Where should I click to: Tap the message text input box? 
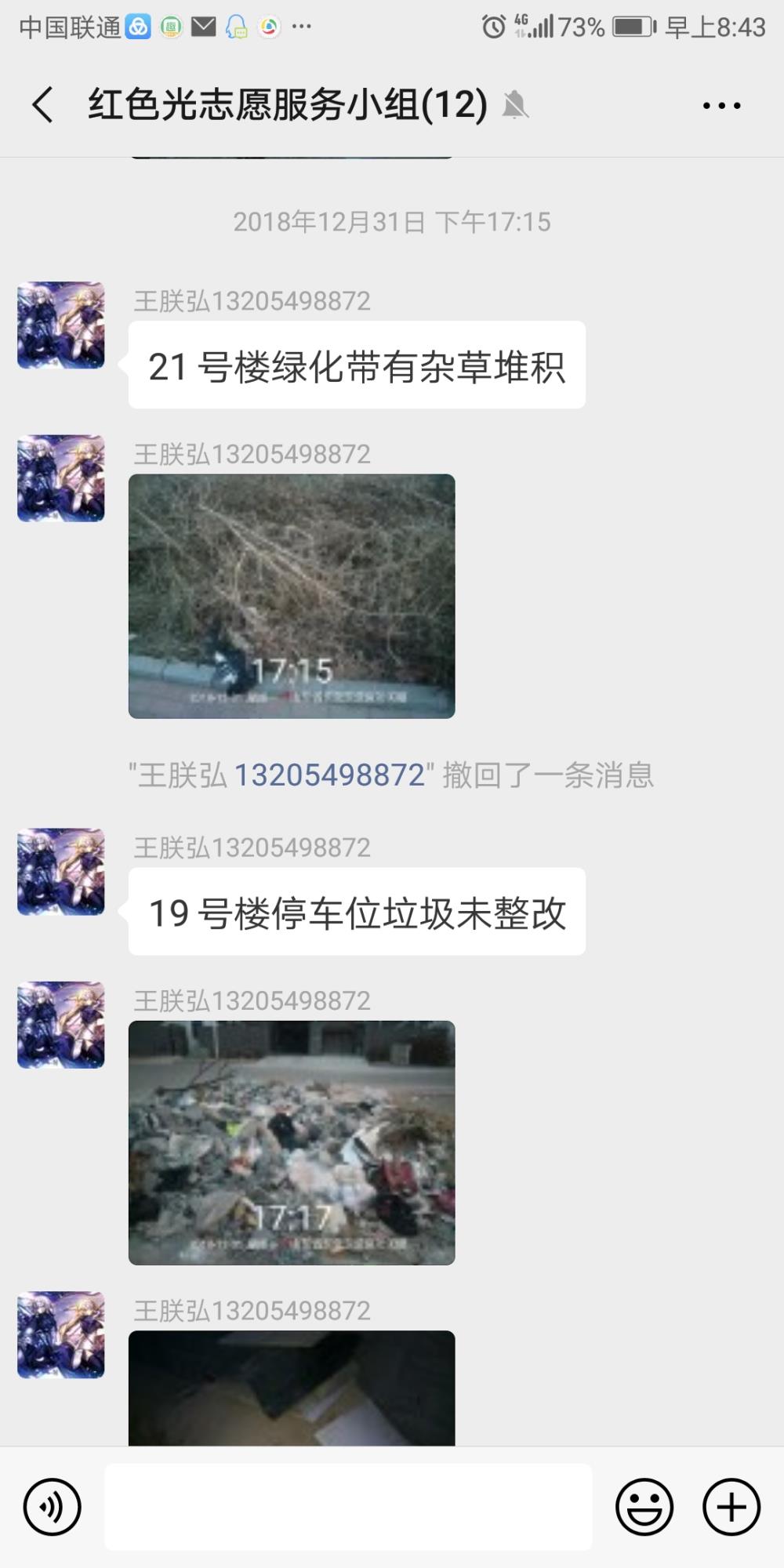pos(348,1507)
